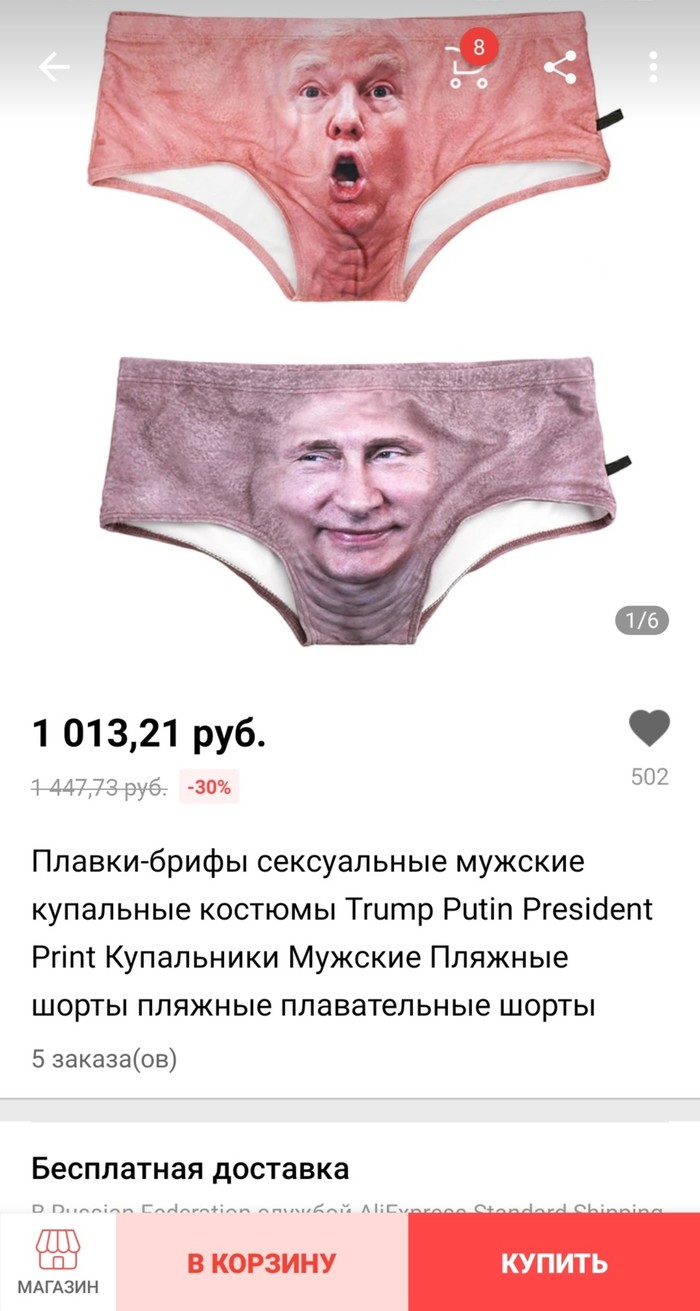This screenshot has height=1311, width=700.
Task: Go back using the arrow icon
Action: click(54, 67)
